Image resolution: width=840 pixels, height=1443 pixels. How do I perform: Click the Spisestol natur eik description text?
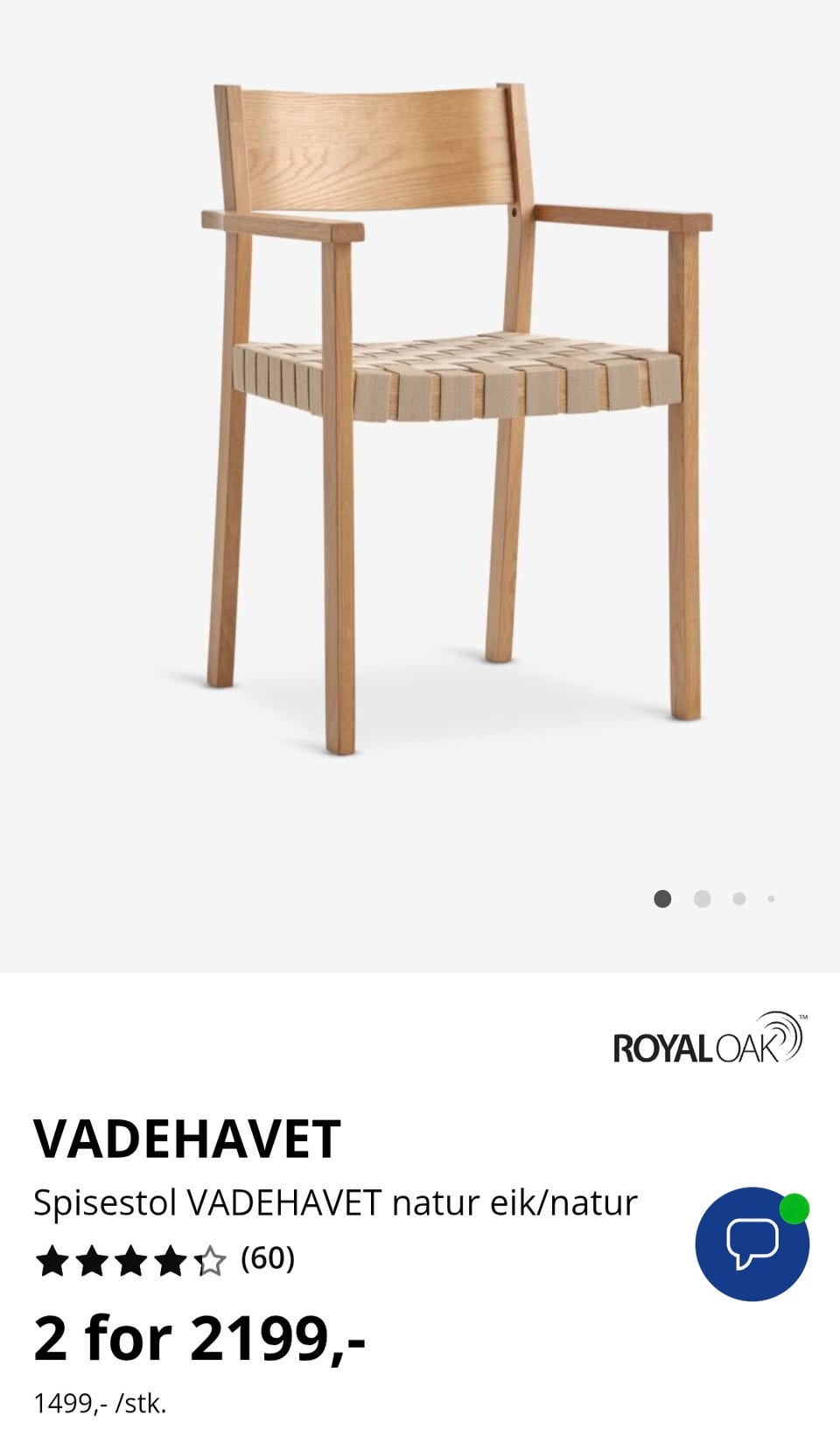335,1202
